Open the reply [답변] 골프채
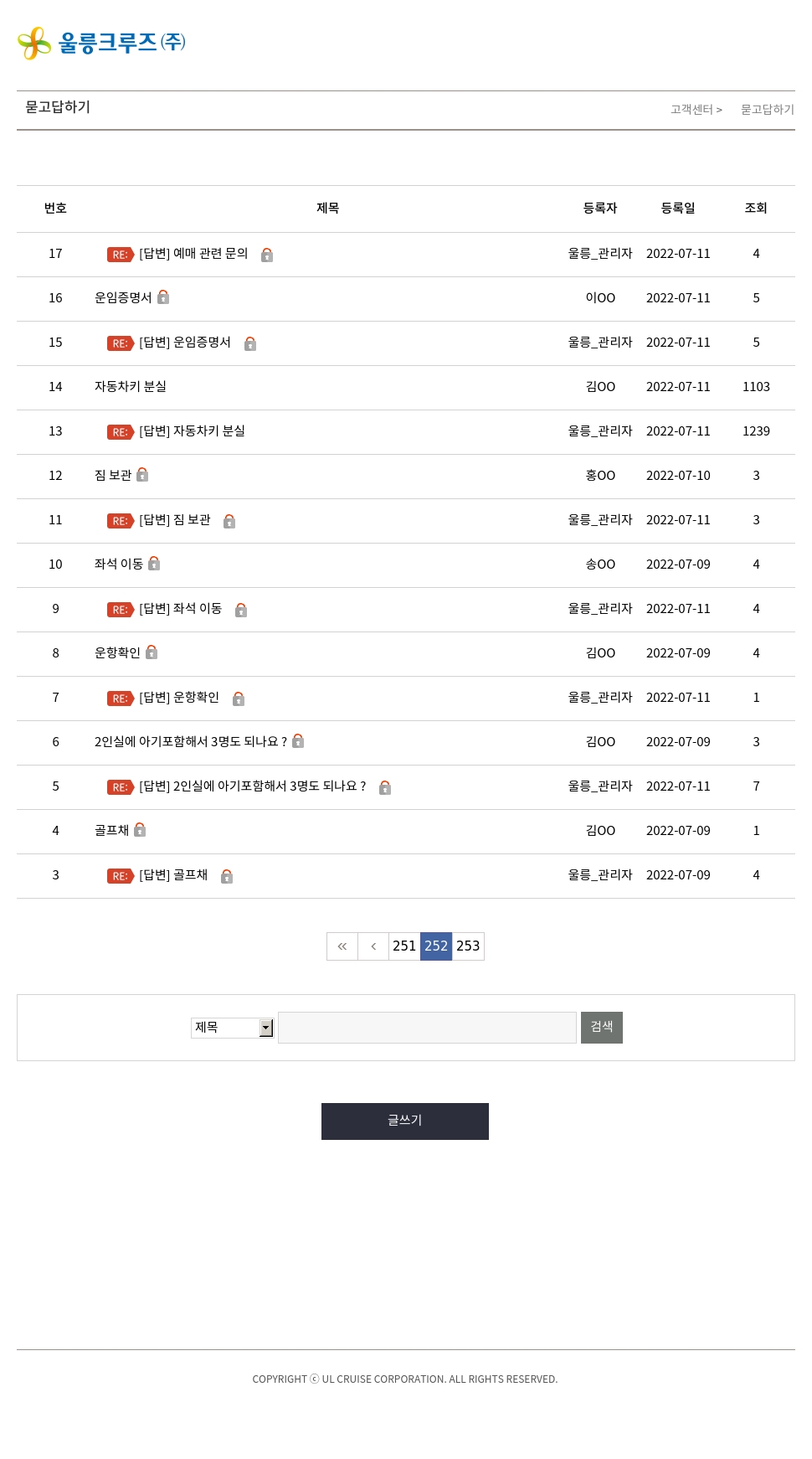The image size is (812, 1459). tap(173, 875)
